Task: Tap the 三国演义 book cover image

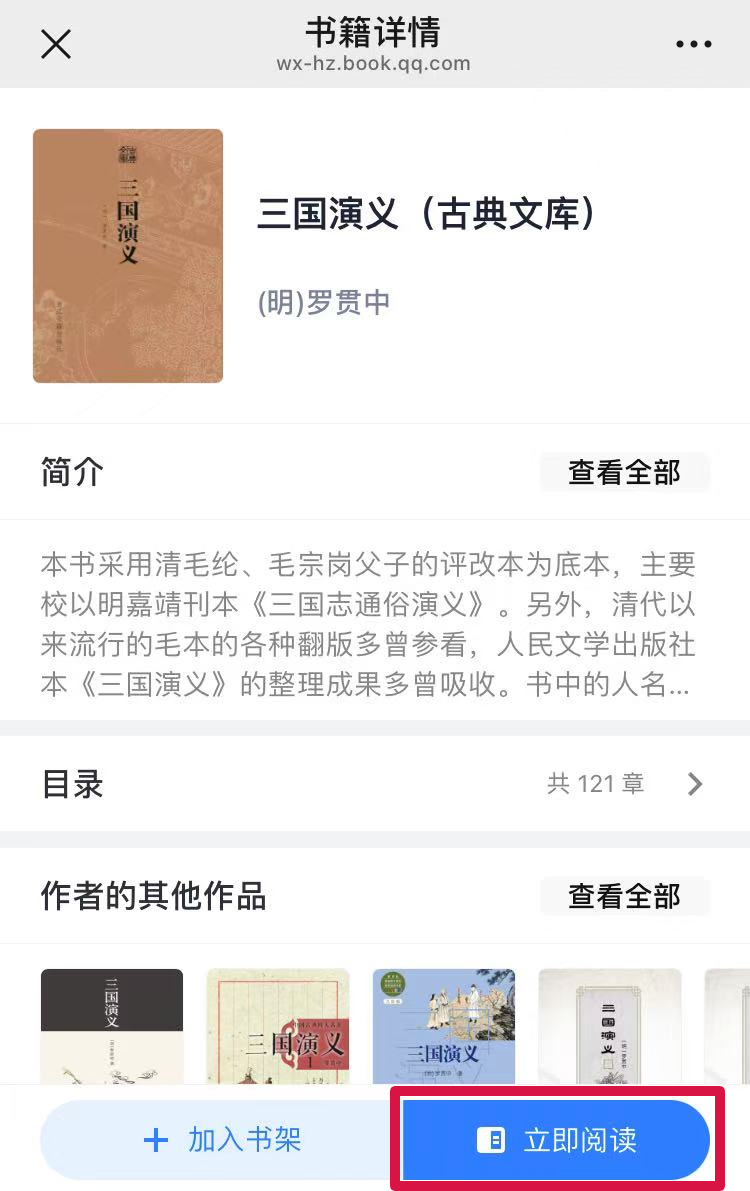Action: (127, 255)
